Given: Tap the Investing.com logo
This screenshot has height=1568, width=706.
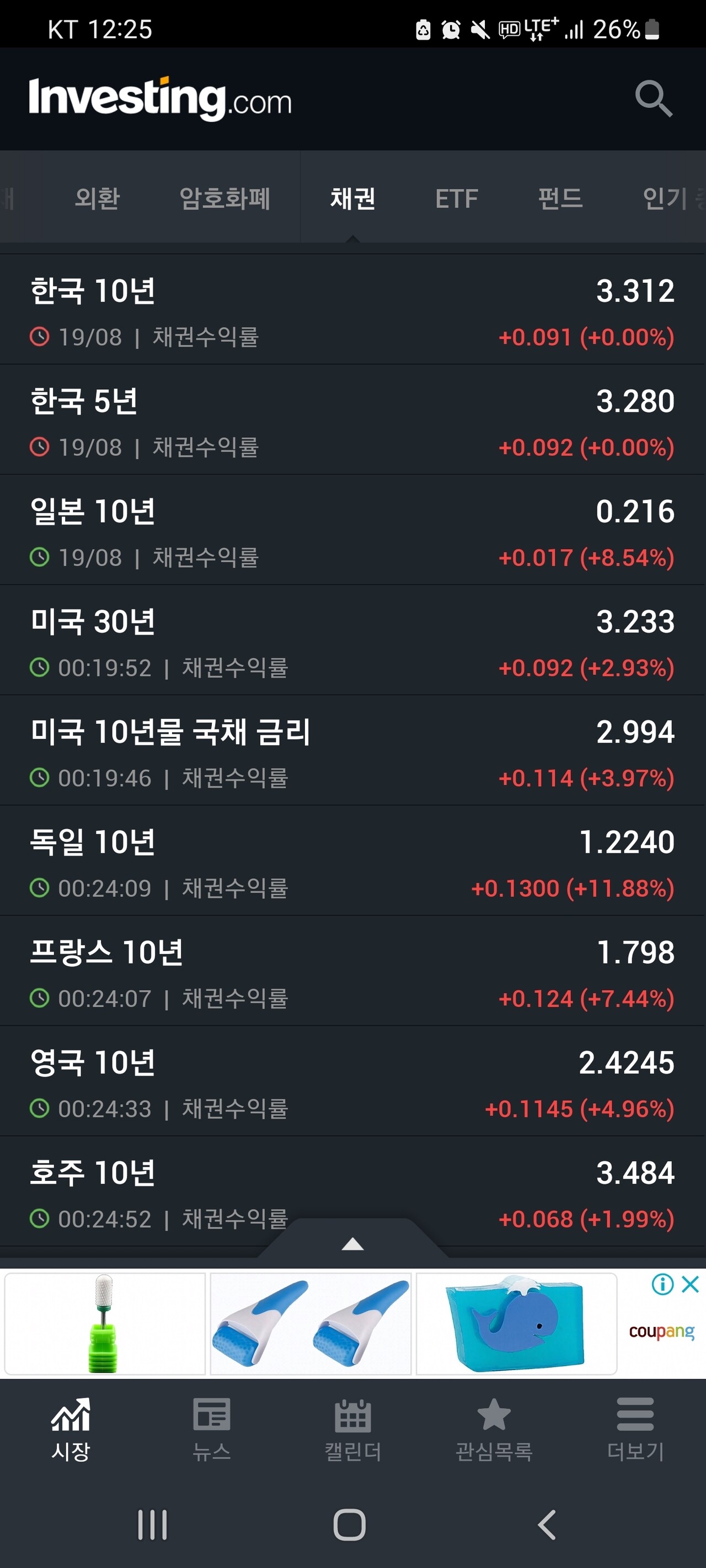Looking at the screenshot, I should [159, 99].
